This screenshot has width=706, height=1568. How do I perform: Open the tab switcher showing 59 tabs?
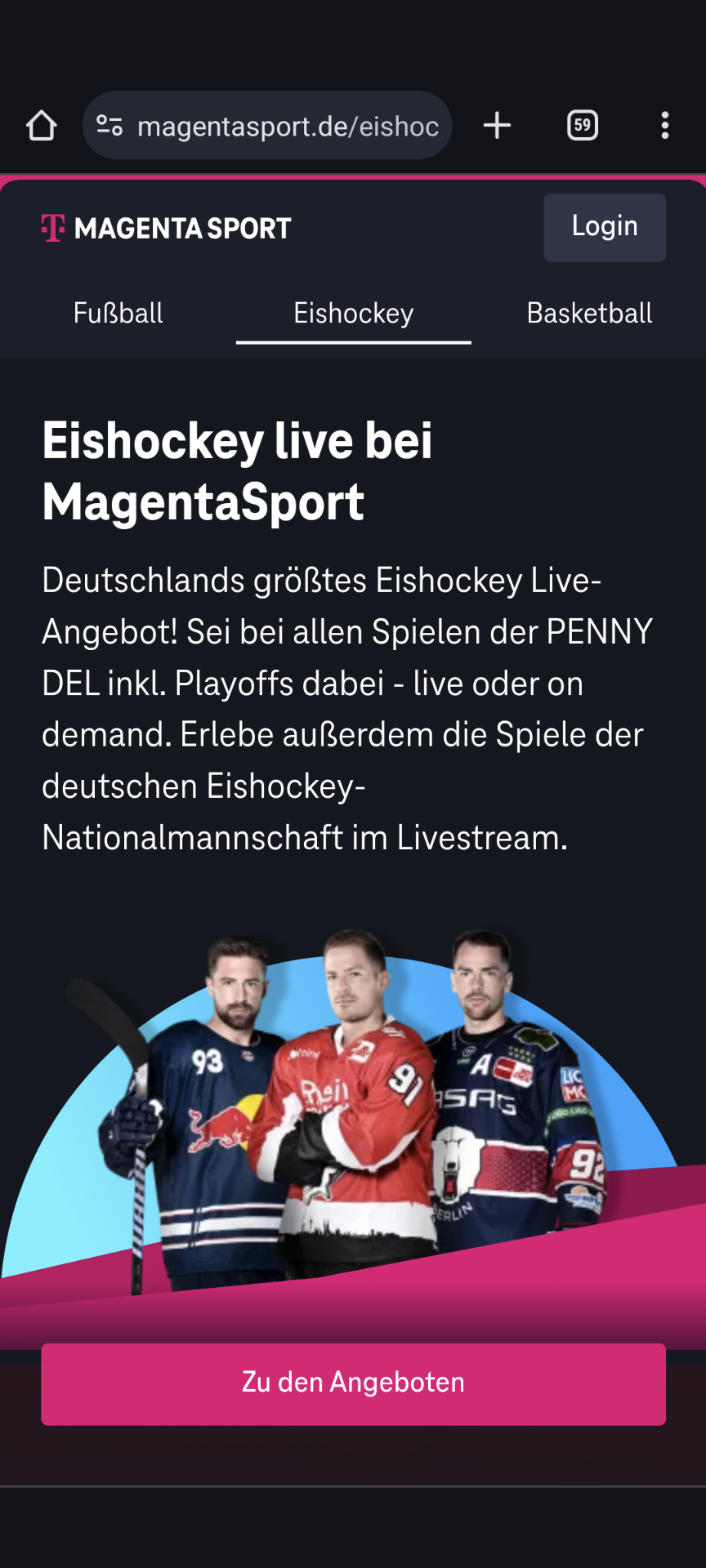[x=583, y=126]
